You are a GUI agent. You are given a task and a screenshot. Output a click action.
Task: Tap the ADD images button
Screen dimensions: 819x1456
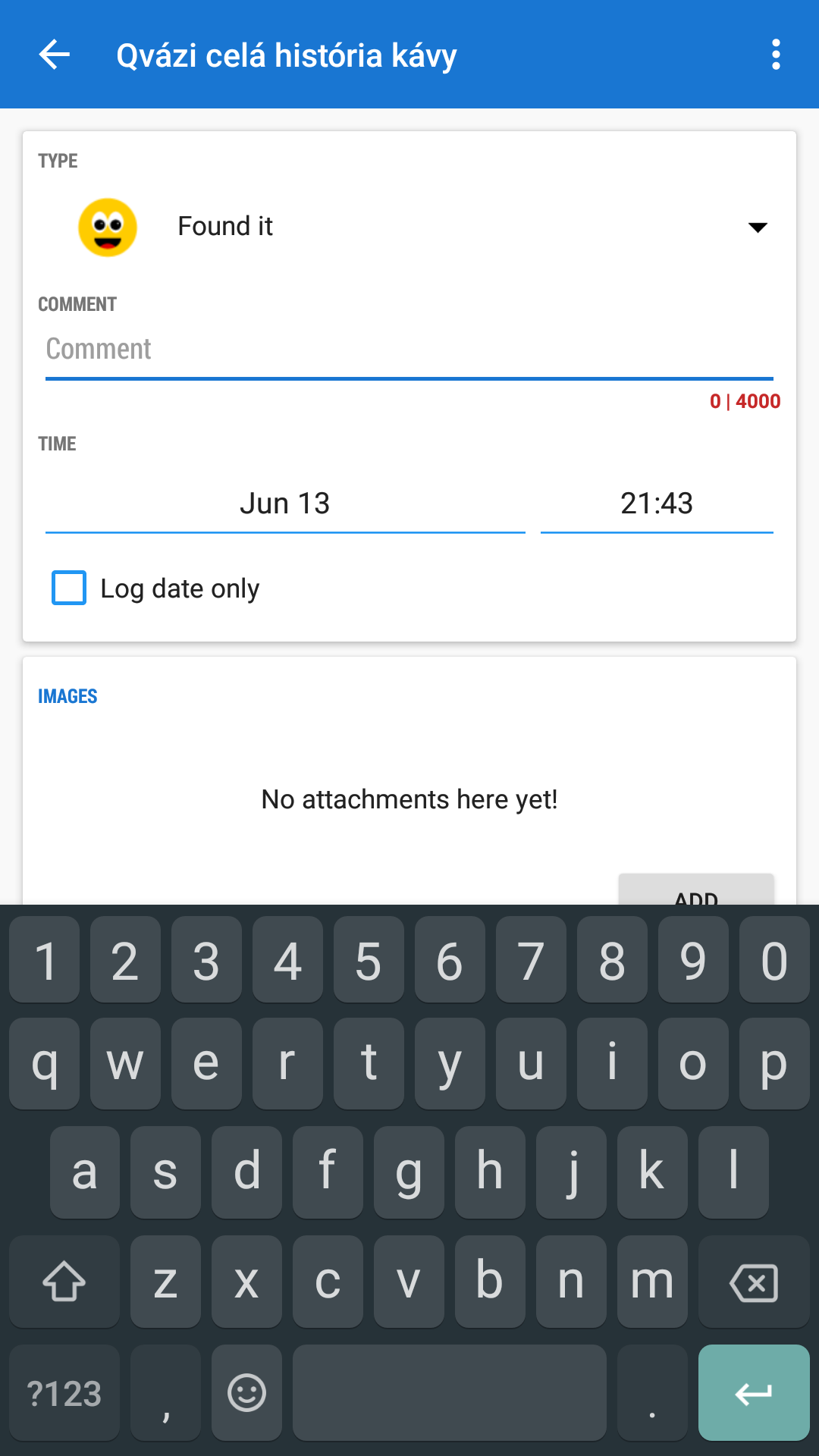pos(696,892)
